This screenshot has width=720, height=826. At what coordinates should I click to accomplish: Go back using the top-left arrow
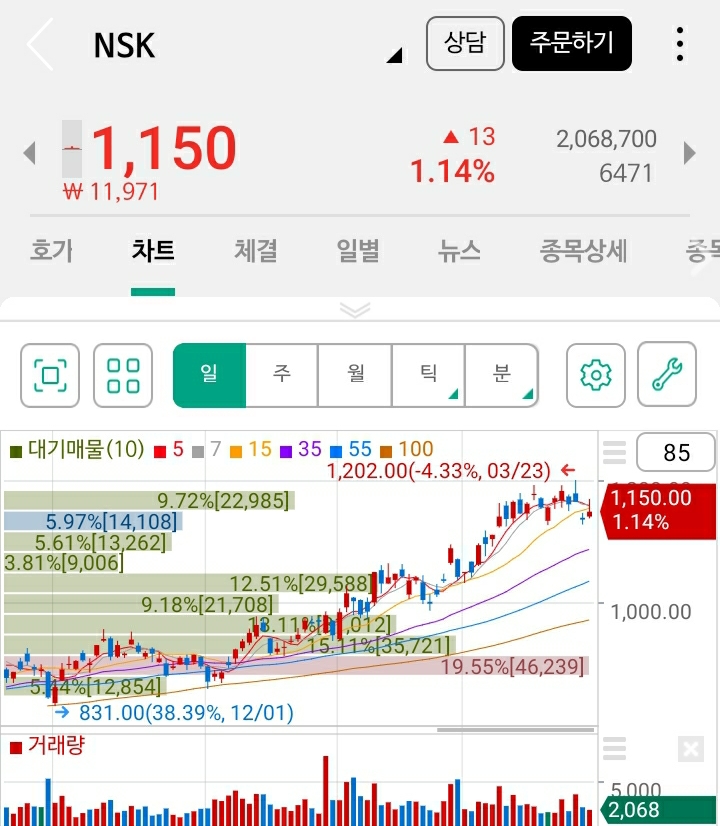click(x=40, y=45)
